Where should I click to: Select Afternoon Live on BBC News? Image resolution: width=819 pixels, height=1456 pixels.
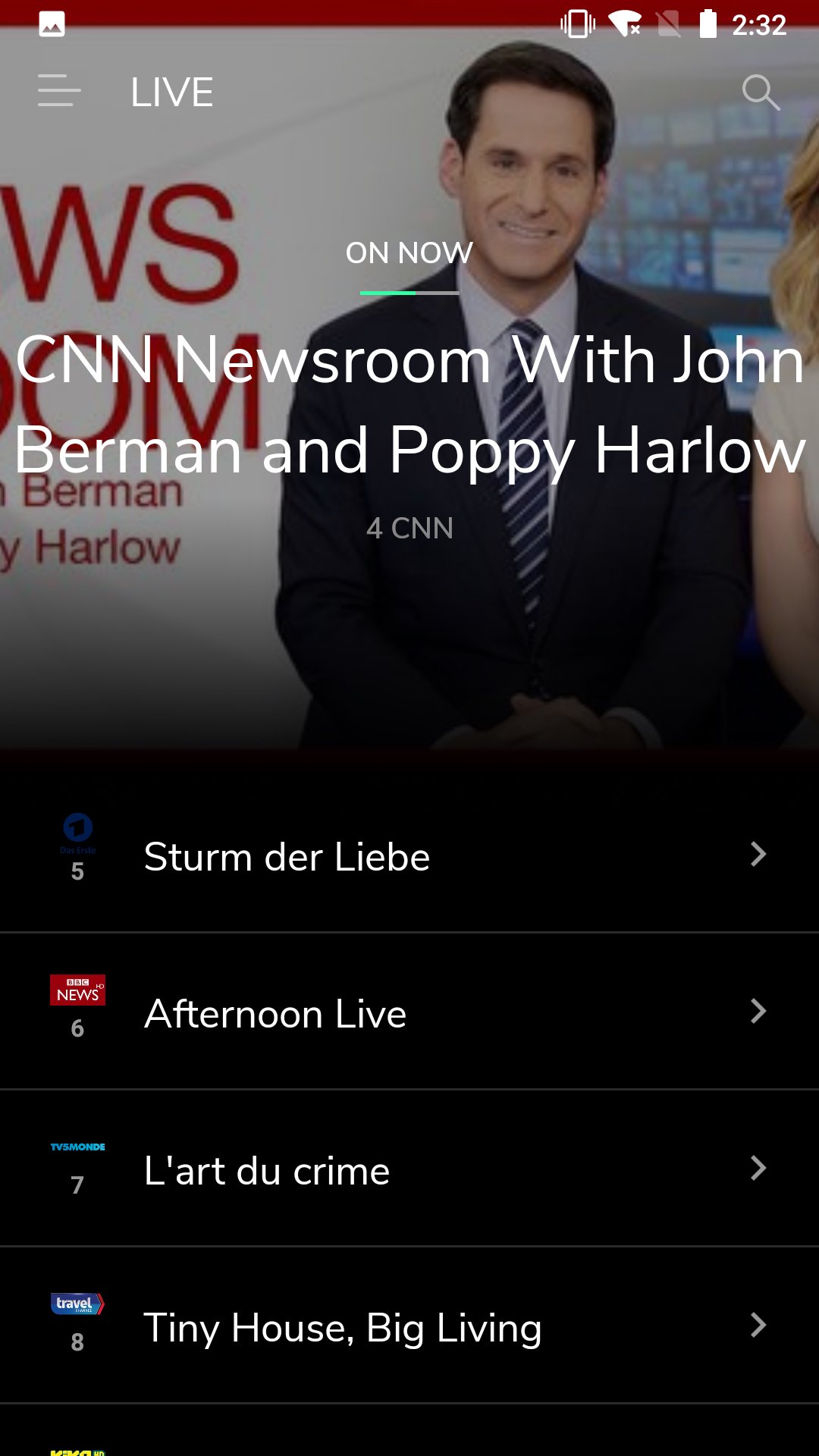(409, 1014)
